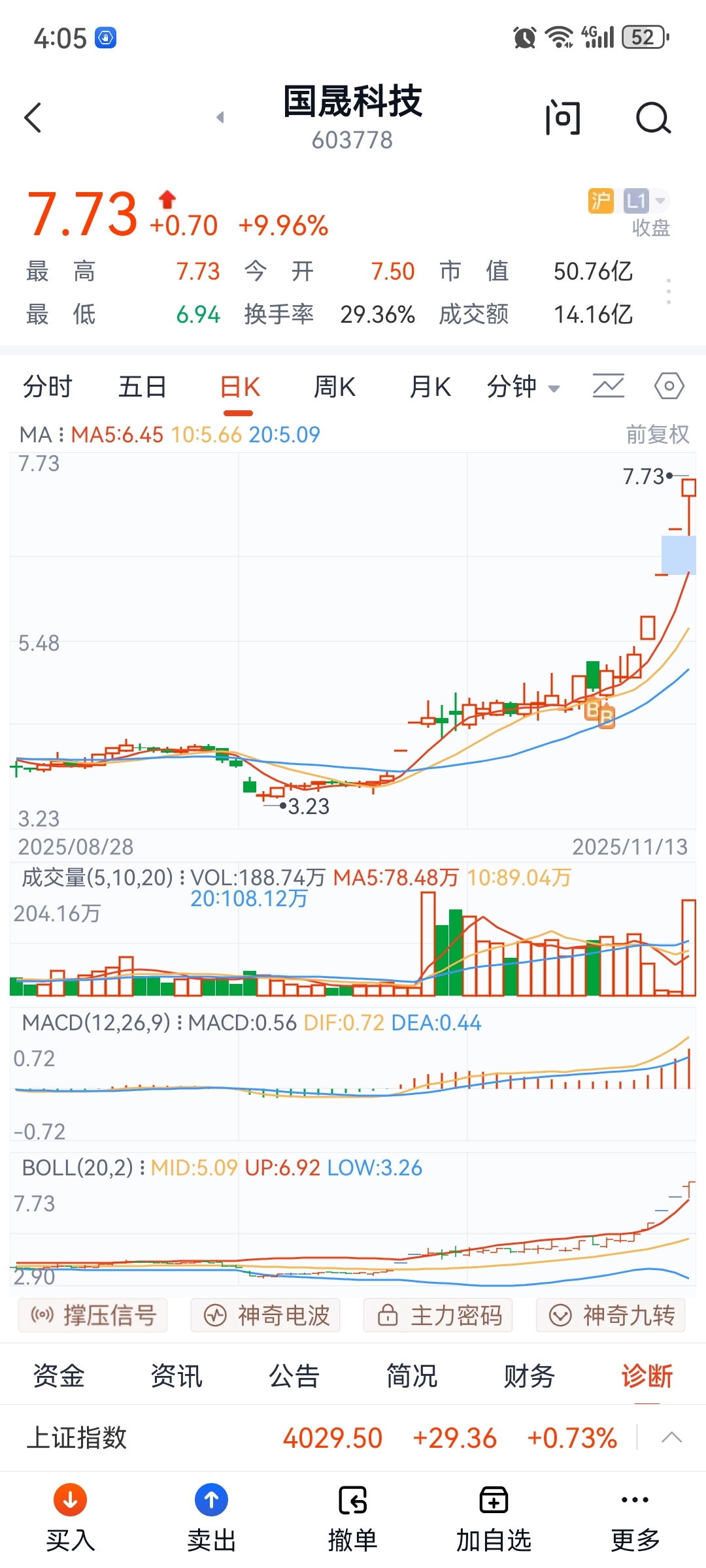Open the 问 ask feature
Viewport: 706px width, 1568px height.
[562, 118]
